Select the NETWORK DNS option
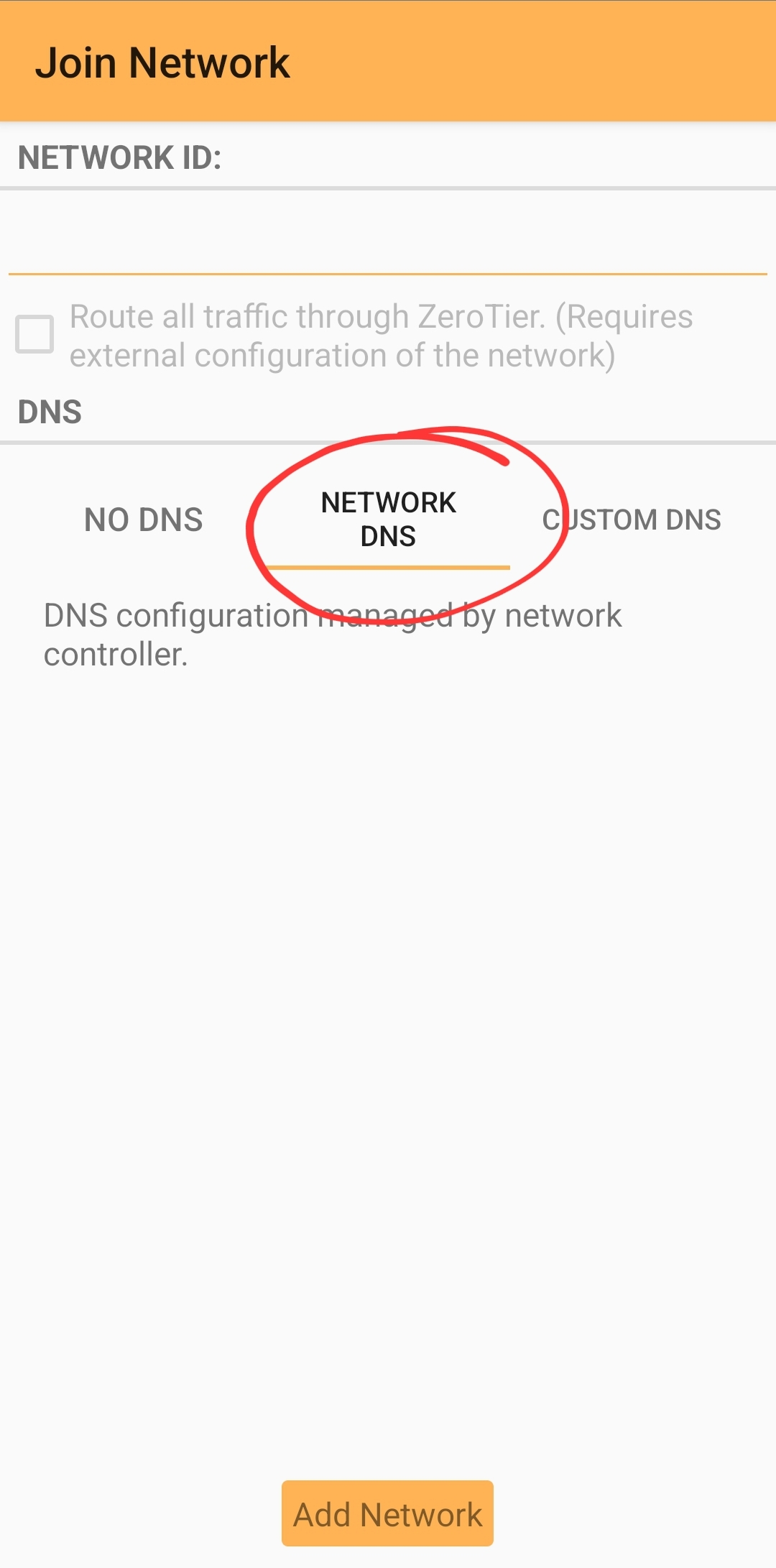 point(388,520)
